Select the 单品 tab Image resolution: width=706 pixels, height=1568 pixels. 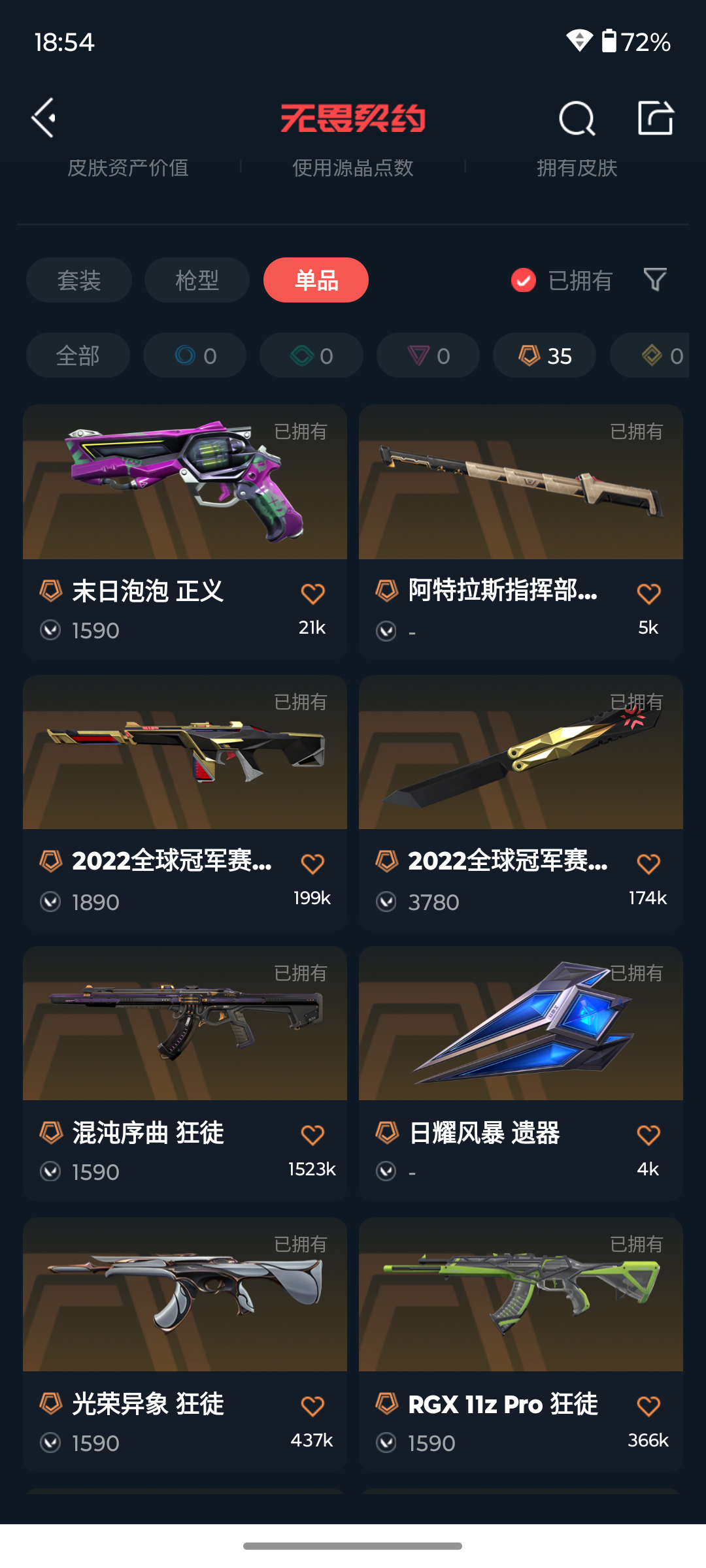(x=316, y=280)
